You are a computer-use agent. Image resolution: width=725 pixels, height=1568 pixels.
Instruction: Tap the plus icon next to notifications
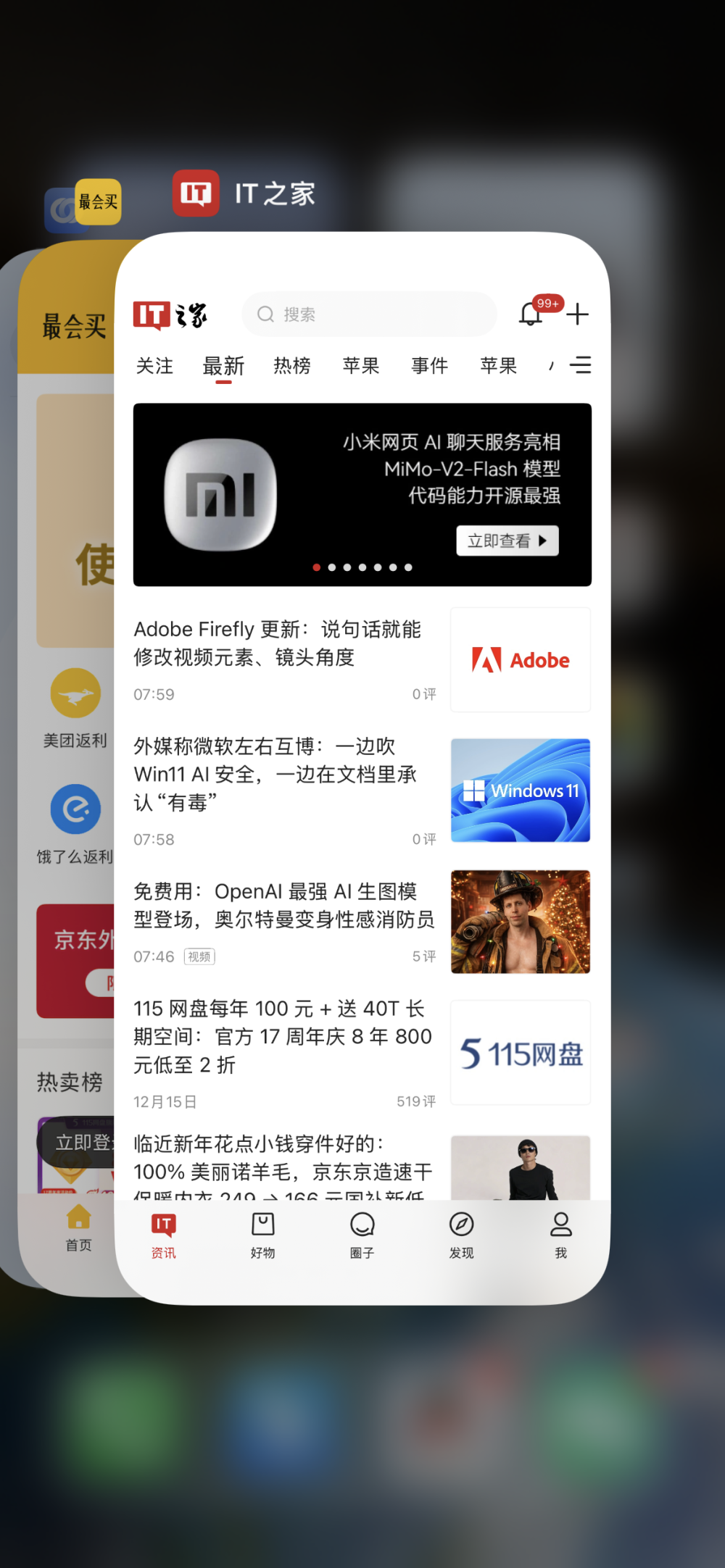pyautogui.click(x=578, y=314)
